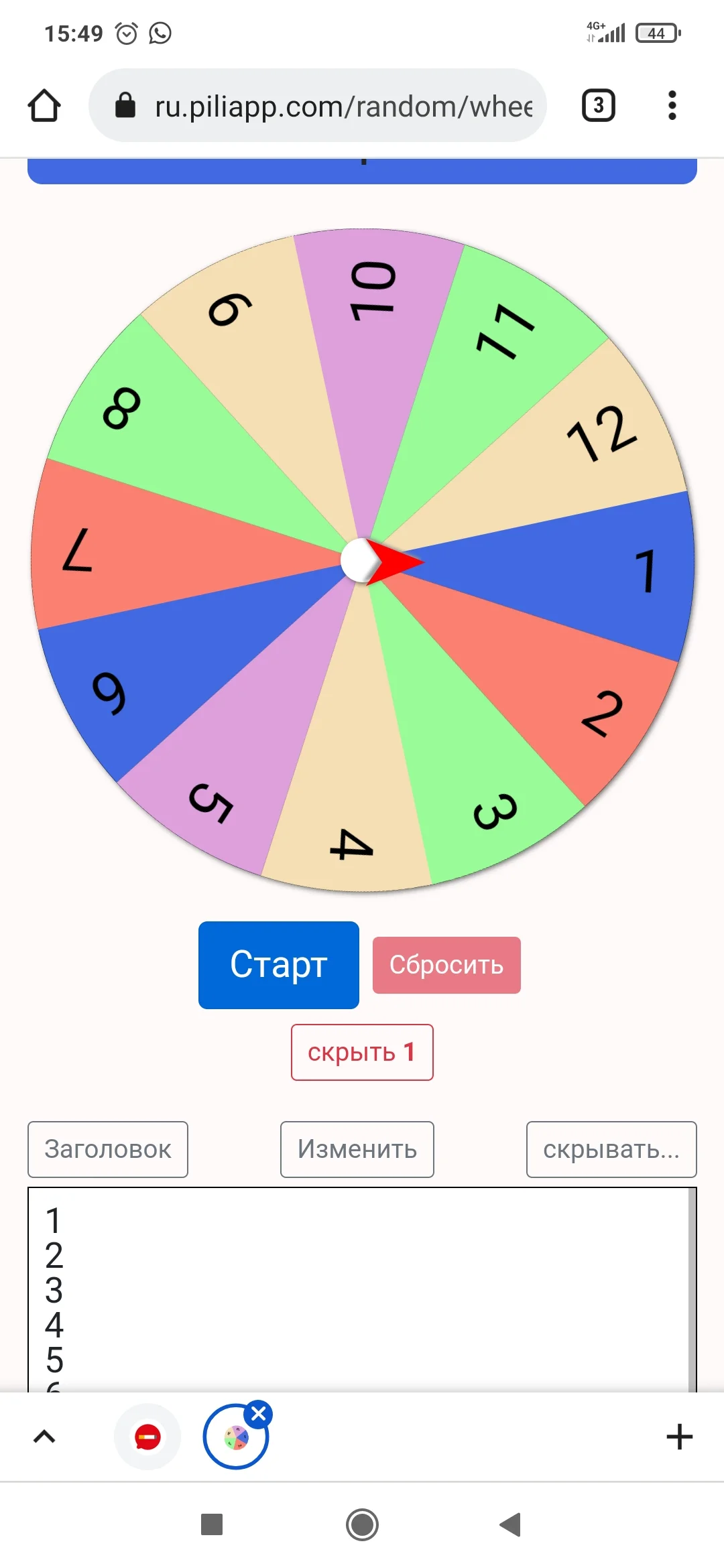
Task: Tap the plus icon in the bottom toolbar
Action: tap(680, 1437)
